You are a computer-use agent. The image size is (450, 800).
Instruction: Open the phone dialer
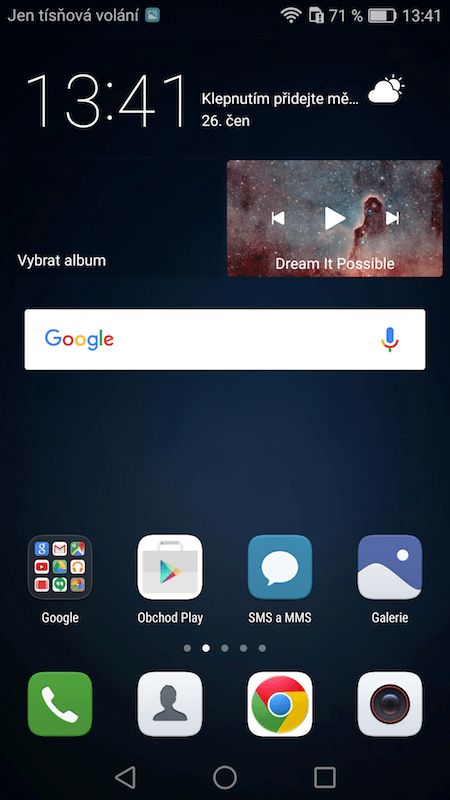pos(60,704)
